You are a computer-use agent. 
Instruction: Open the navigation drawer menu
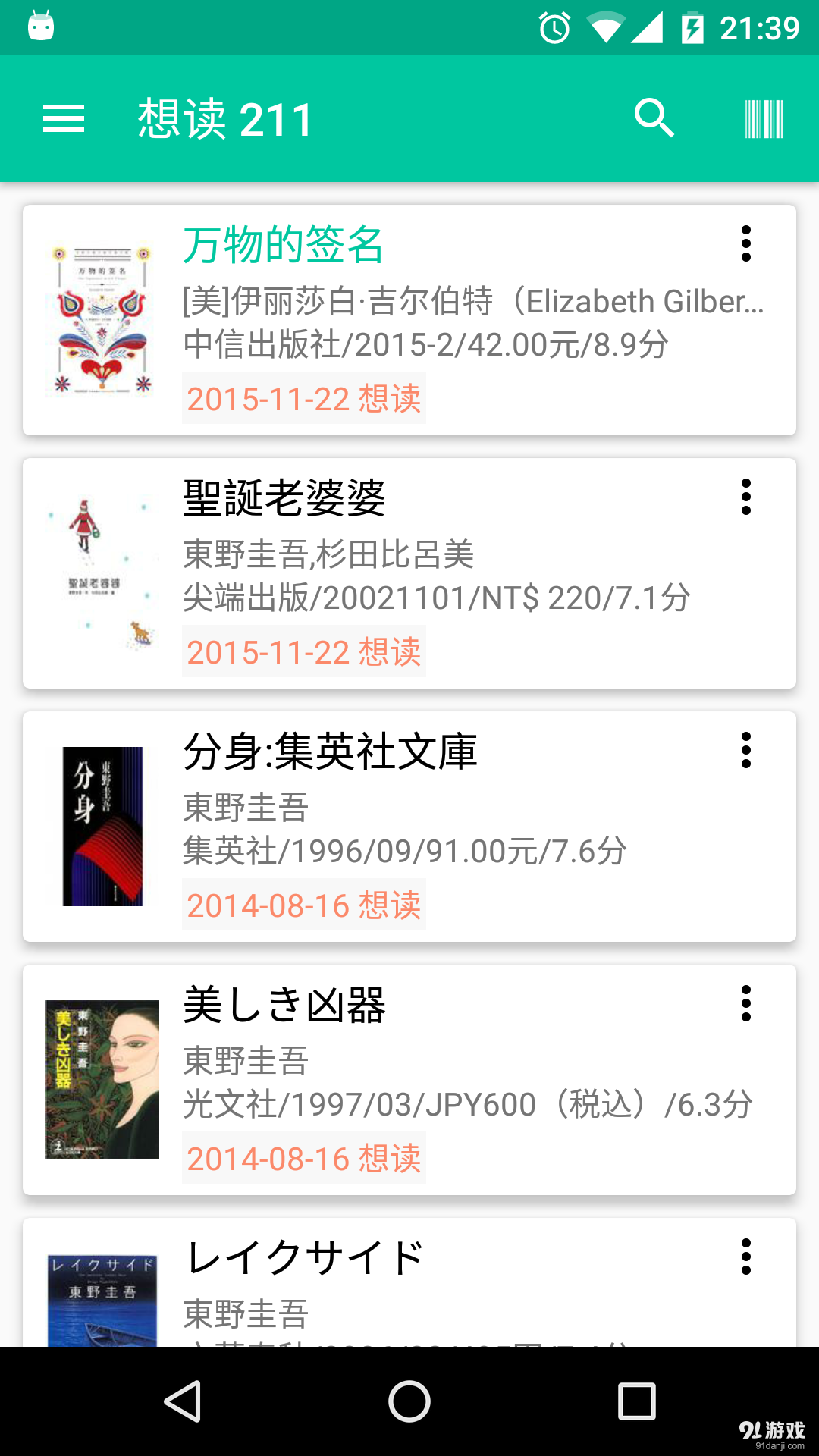click(x=64, y=118)
